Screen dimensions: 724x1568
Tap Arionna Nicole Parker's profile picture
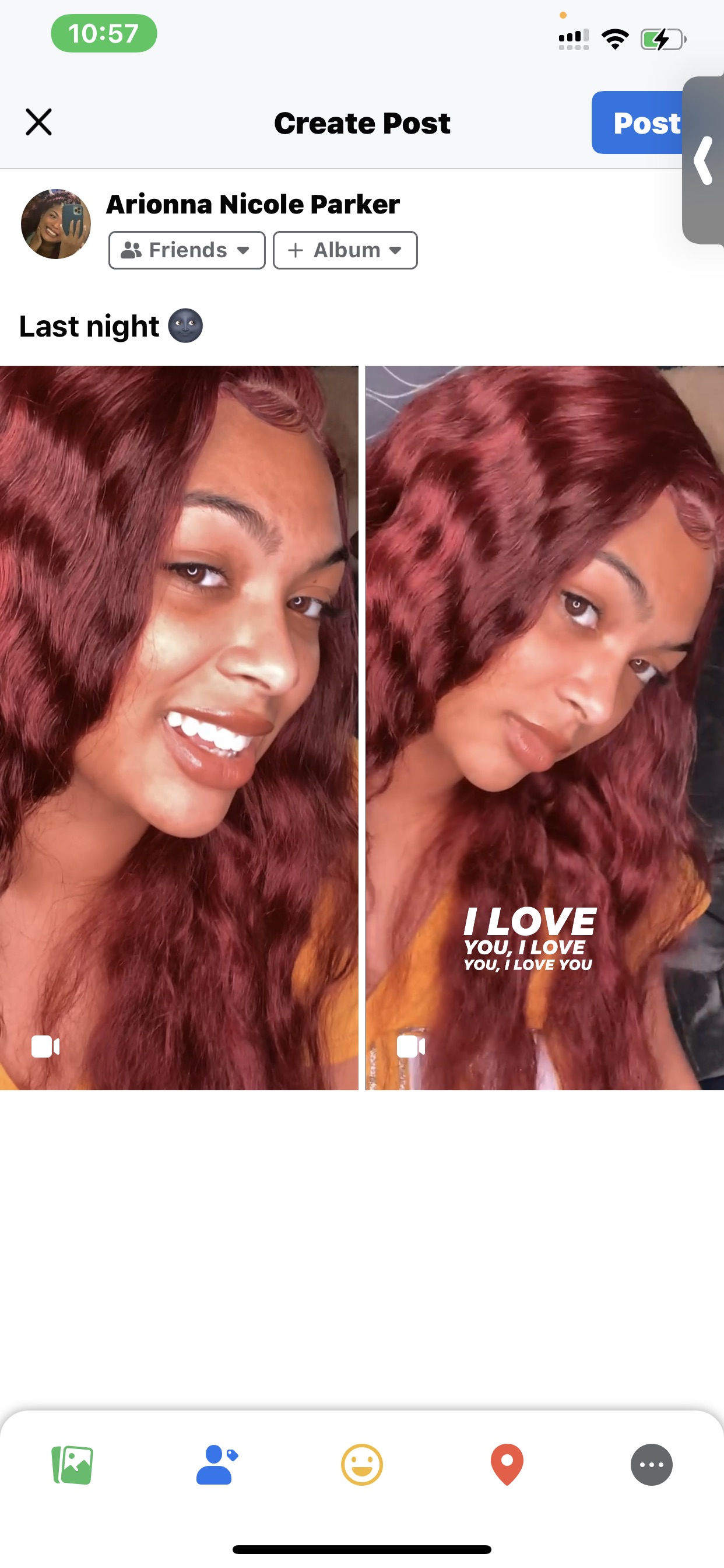pyautogui.click(x=56, y=224)
